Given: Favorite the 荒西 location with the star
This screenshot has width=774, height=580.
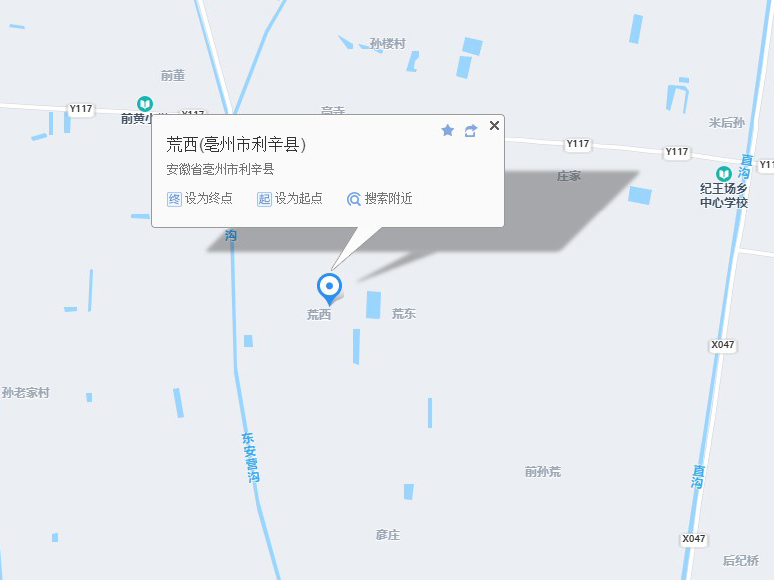Looking at the screenshot, I should point(447,130).
